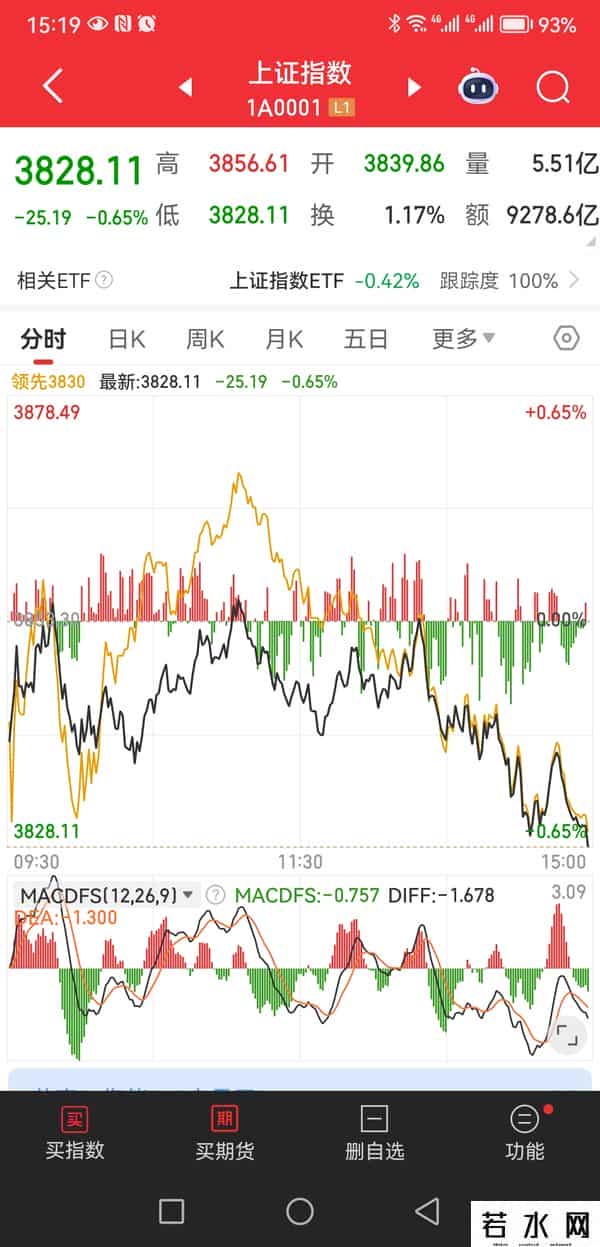Open search from the magnifier icon
The height and width of the screenshot is (1247, 600).
pyautogui.click(x=553, y=88)
